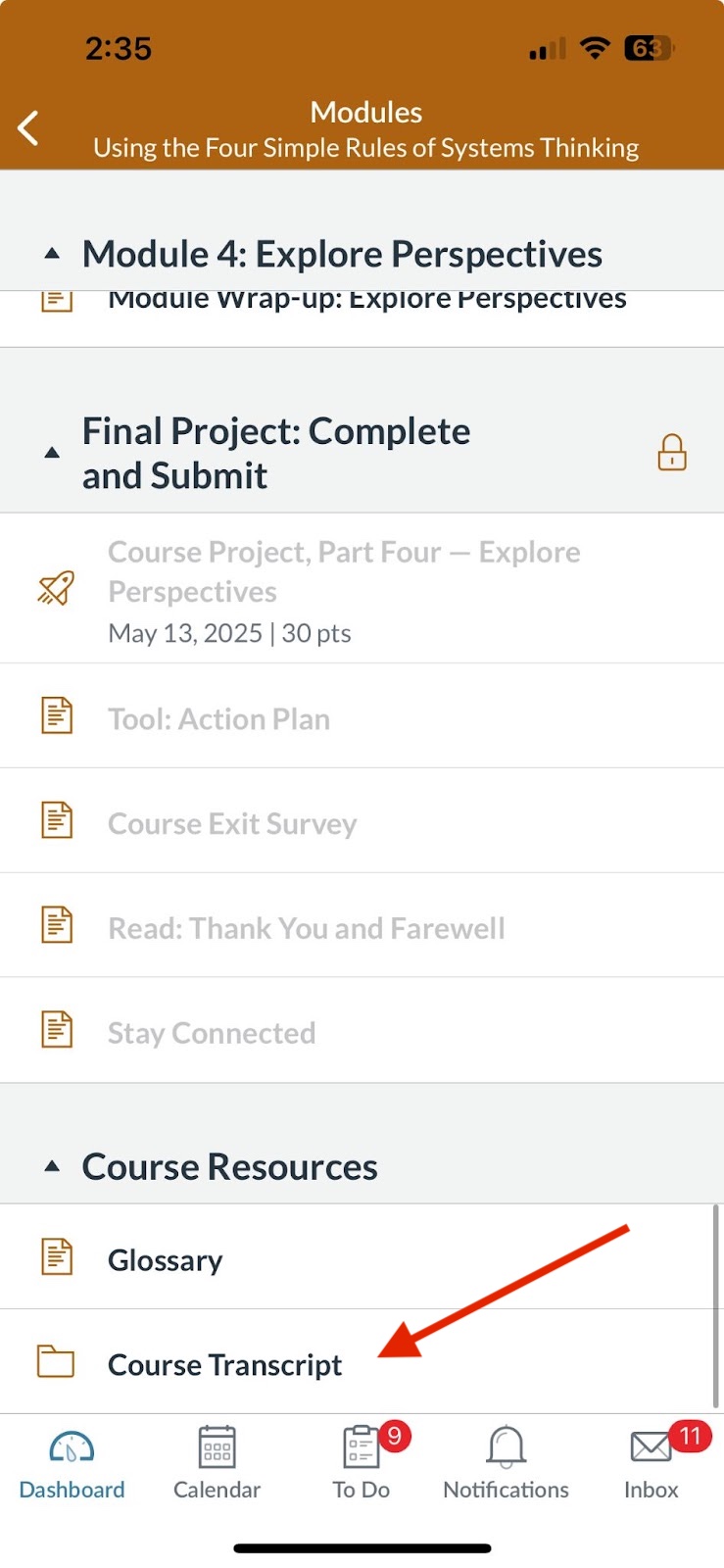
Task: Open the Course Transcript folder
Action: (362, 1362)
